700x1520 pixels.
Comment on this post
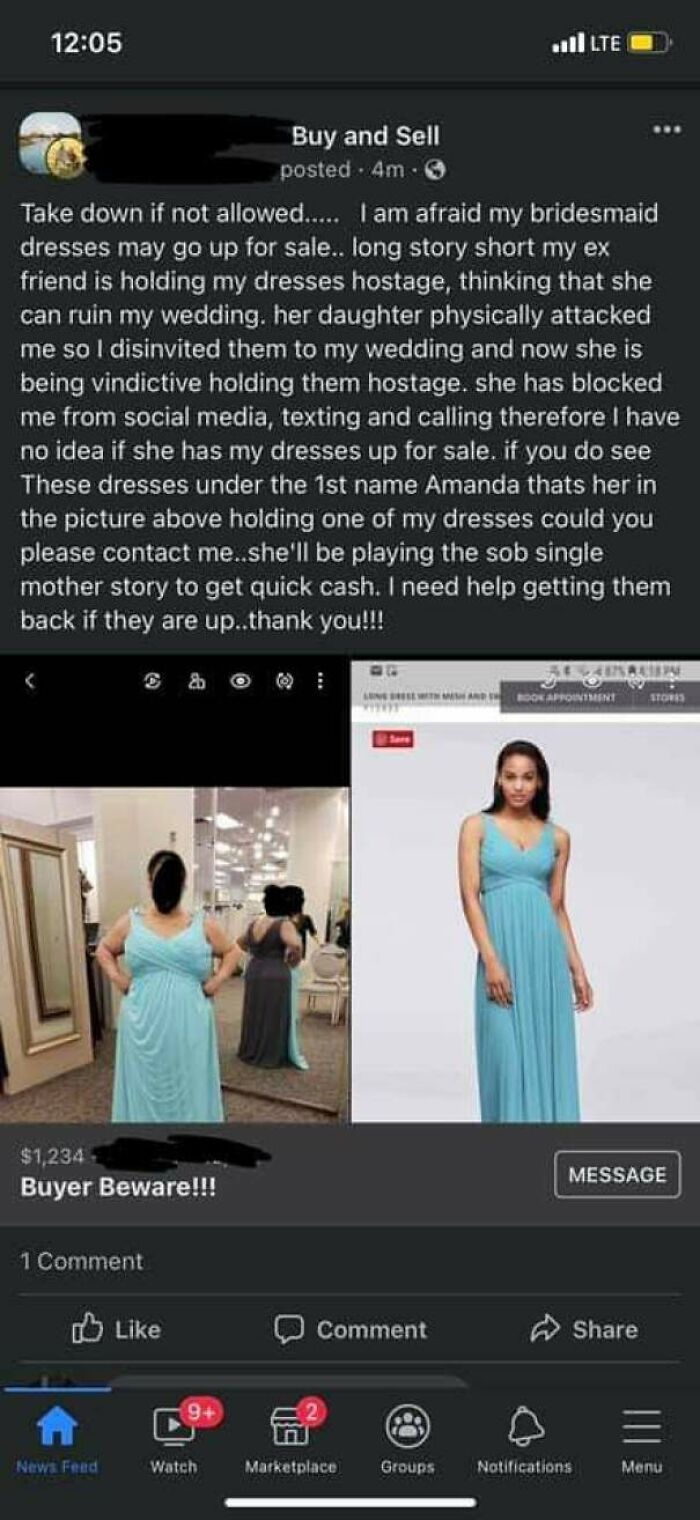click(x=350, y=1329)
